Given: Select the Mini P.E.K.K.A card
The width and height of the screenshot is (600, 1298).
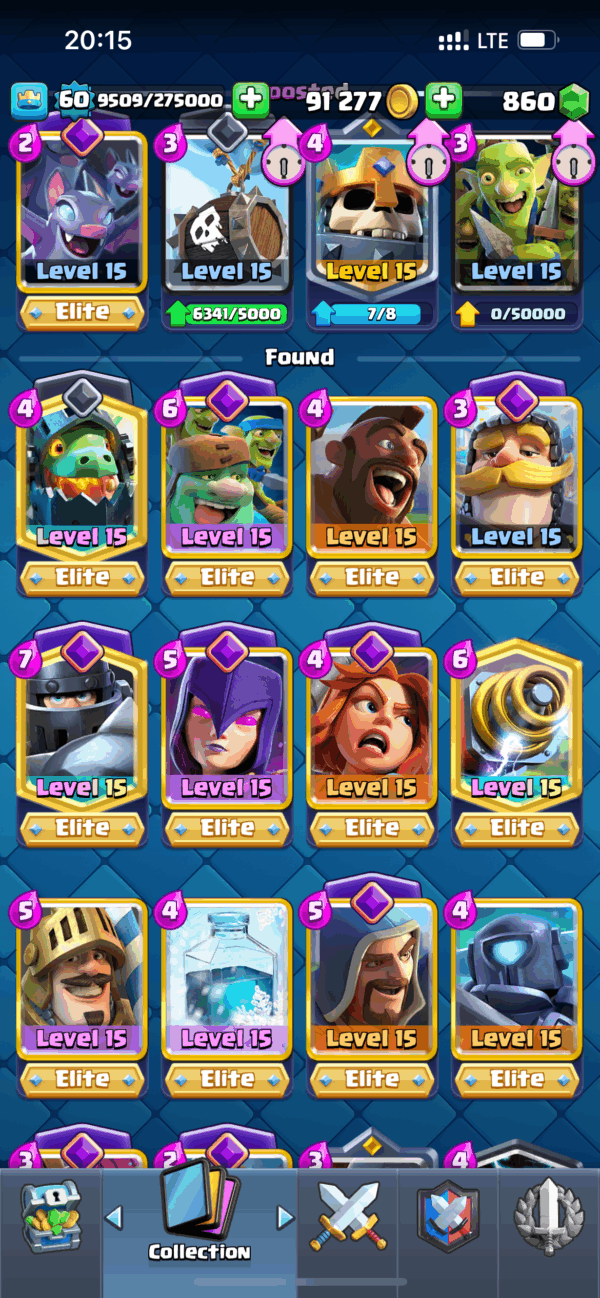Looking at the screenshot, I should coord(517,992).
